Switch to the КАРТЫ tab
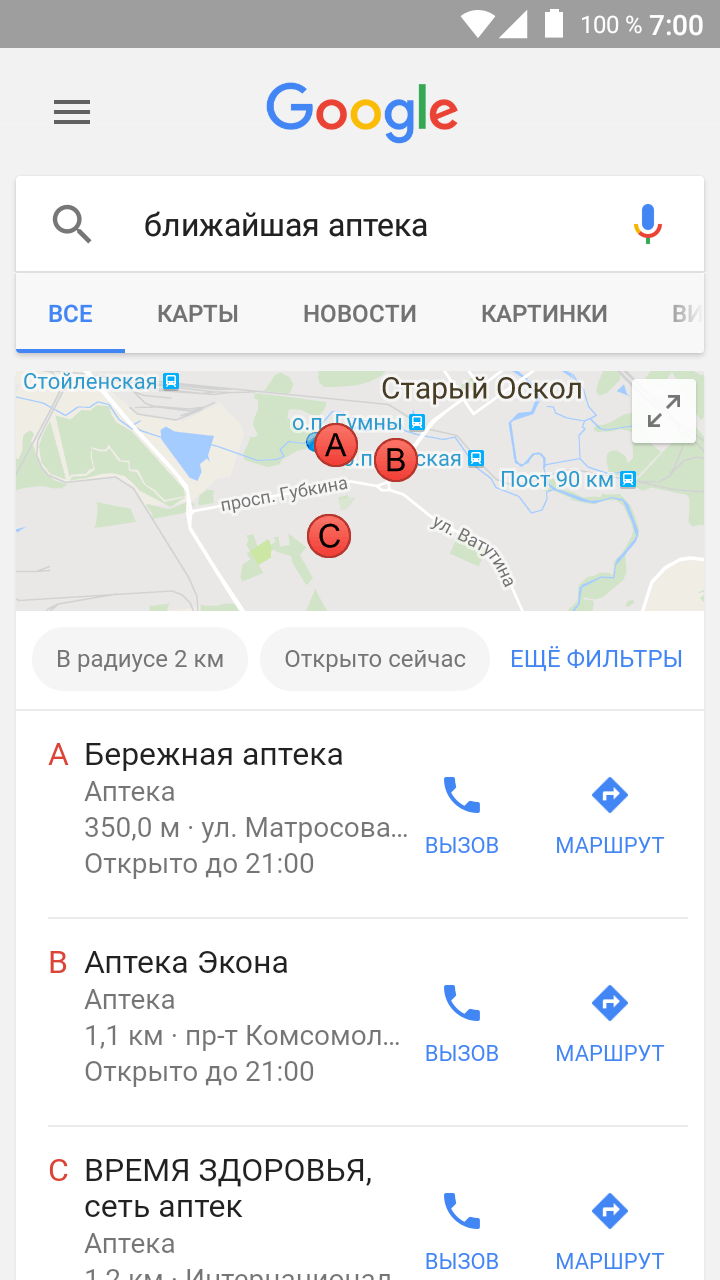Screen dimensions: 720x1280 pyautogui.click(x=198, y=314)
